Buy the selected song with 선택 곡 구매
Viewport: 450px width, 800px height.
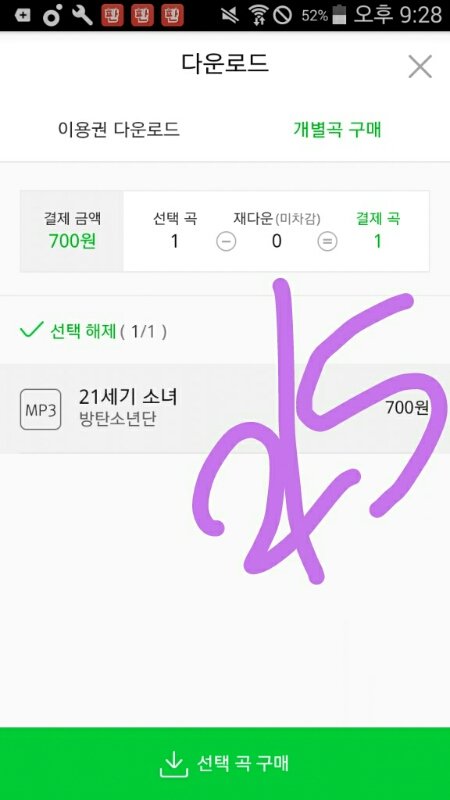click(225, 763)
